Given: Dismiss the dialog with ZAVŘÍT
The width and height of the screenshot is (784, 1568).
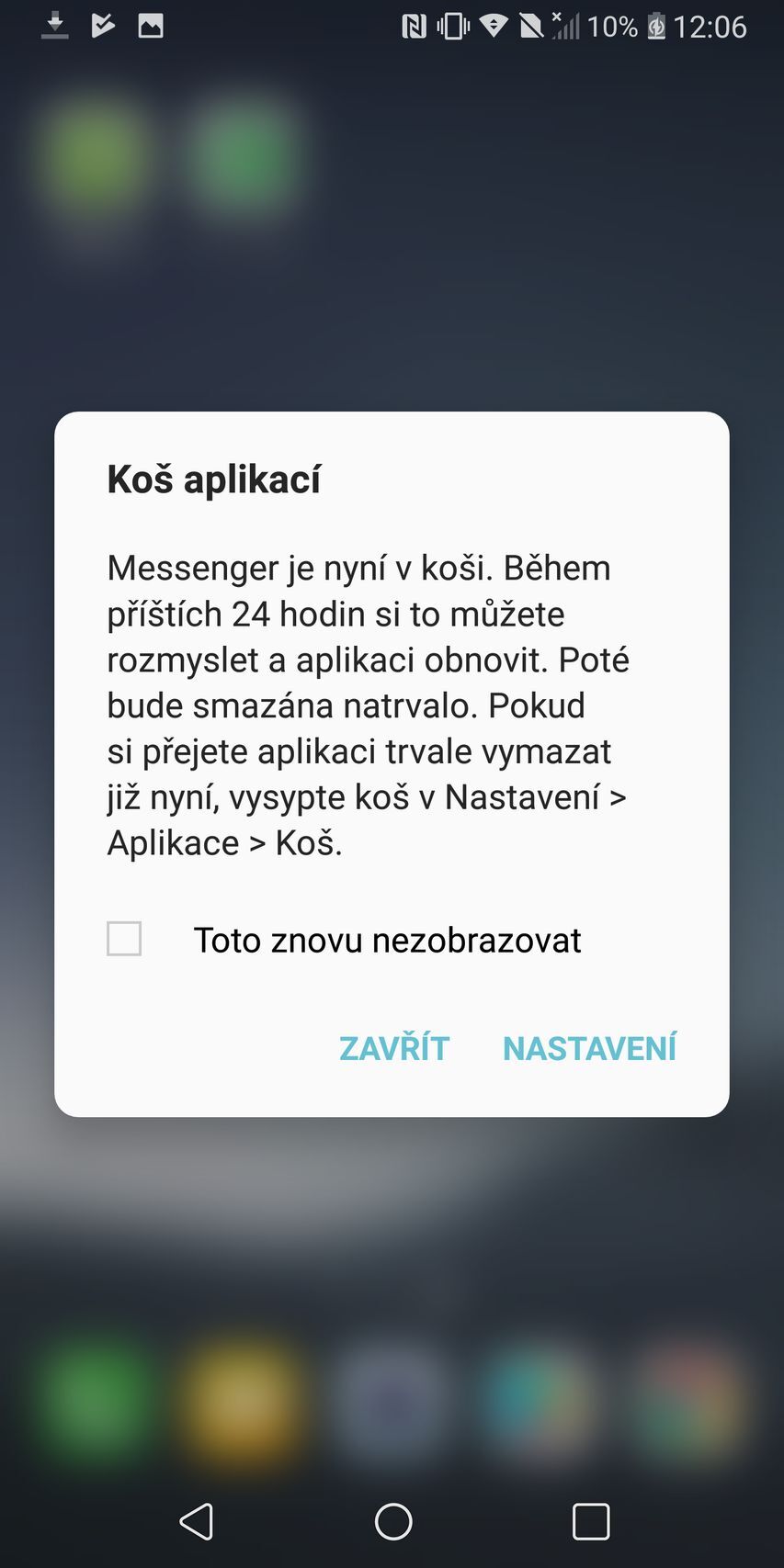Looking at the screenshot, I should tap(394, 1048).
